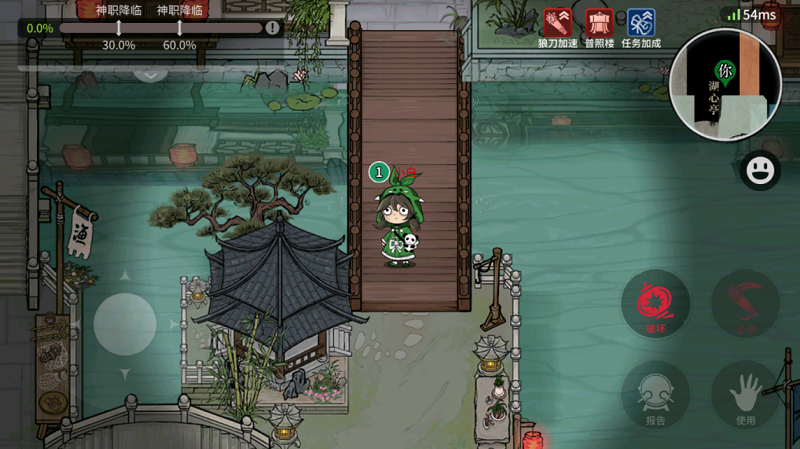The width and height of the screenshot is (800, 449).
Task: View the 普照楼 buff icon
Action: coord(599,24)
